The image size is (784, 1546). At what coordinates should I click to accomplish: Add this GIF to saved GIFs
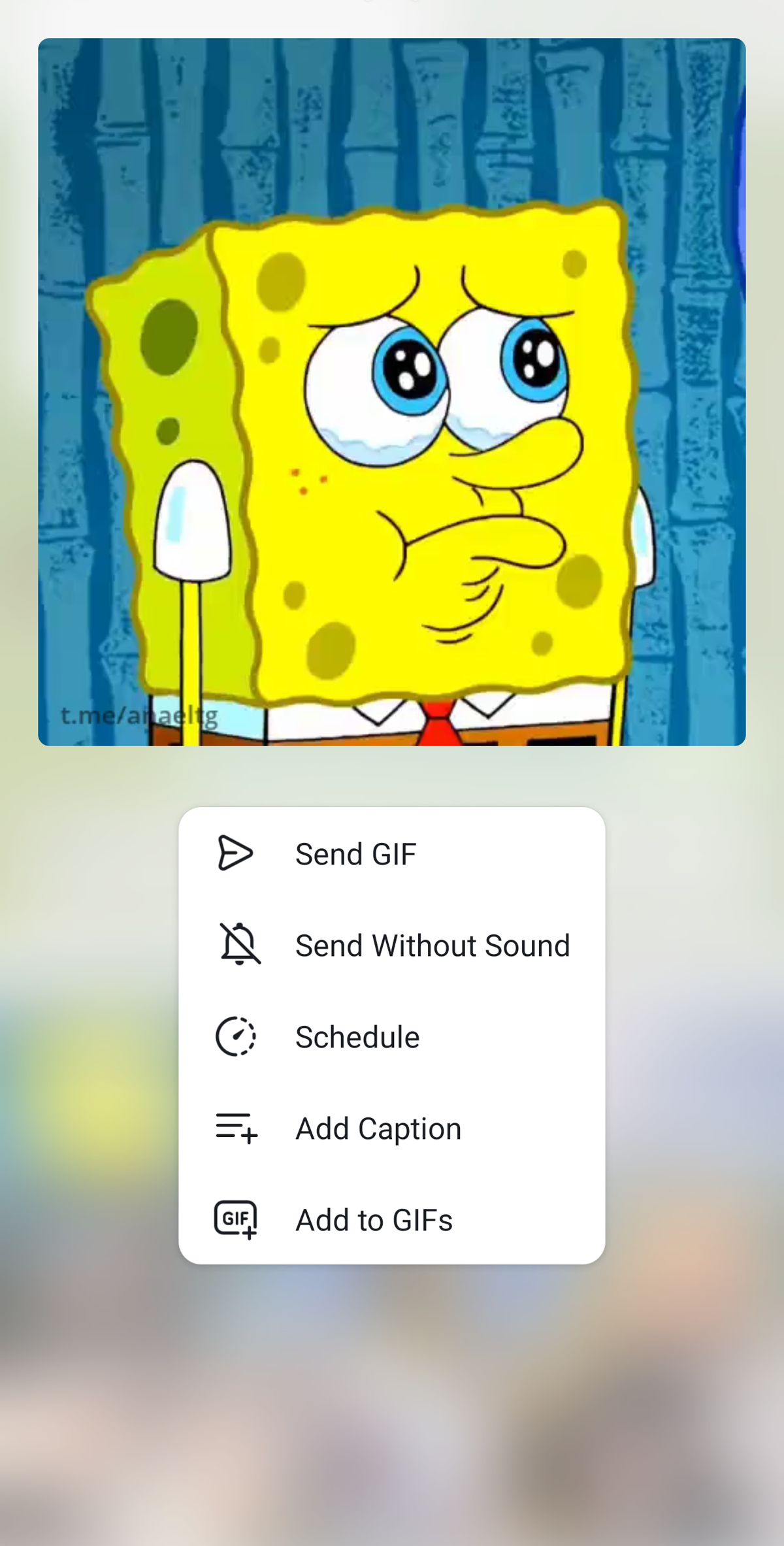374,1220
